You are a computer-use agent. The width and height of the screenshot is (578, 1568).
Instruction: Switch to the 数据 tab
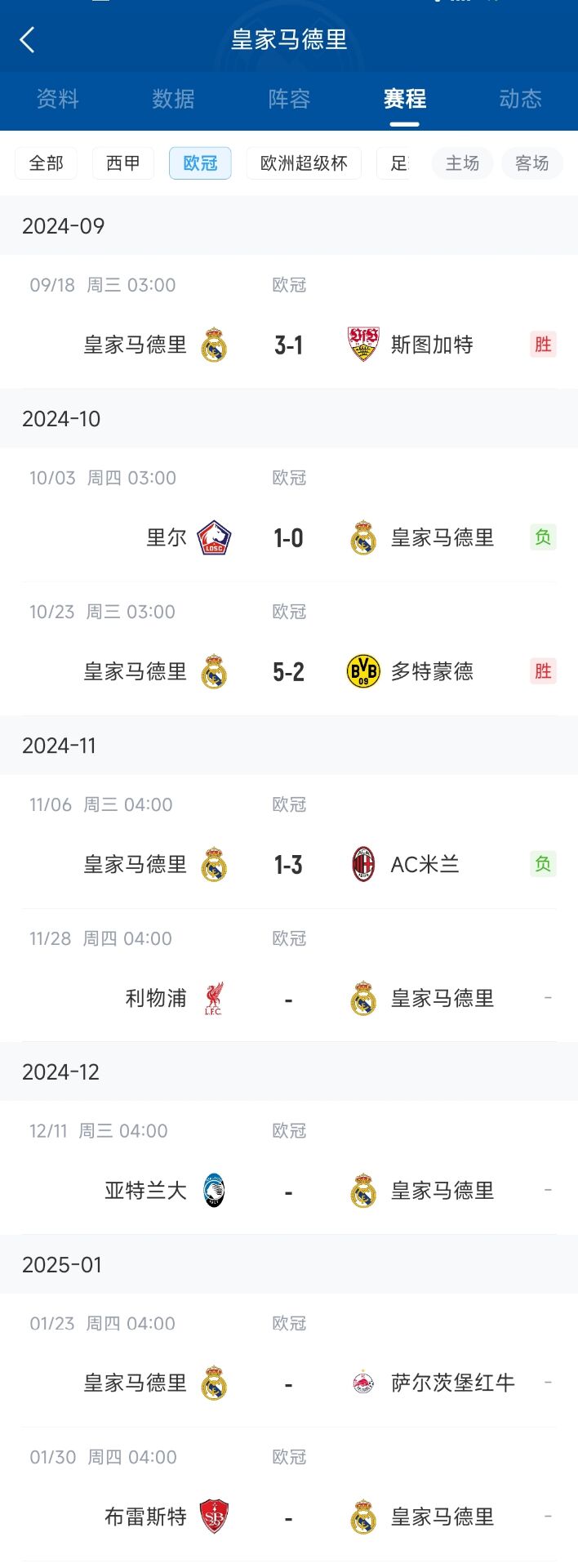[x=173, y=99]
